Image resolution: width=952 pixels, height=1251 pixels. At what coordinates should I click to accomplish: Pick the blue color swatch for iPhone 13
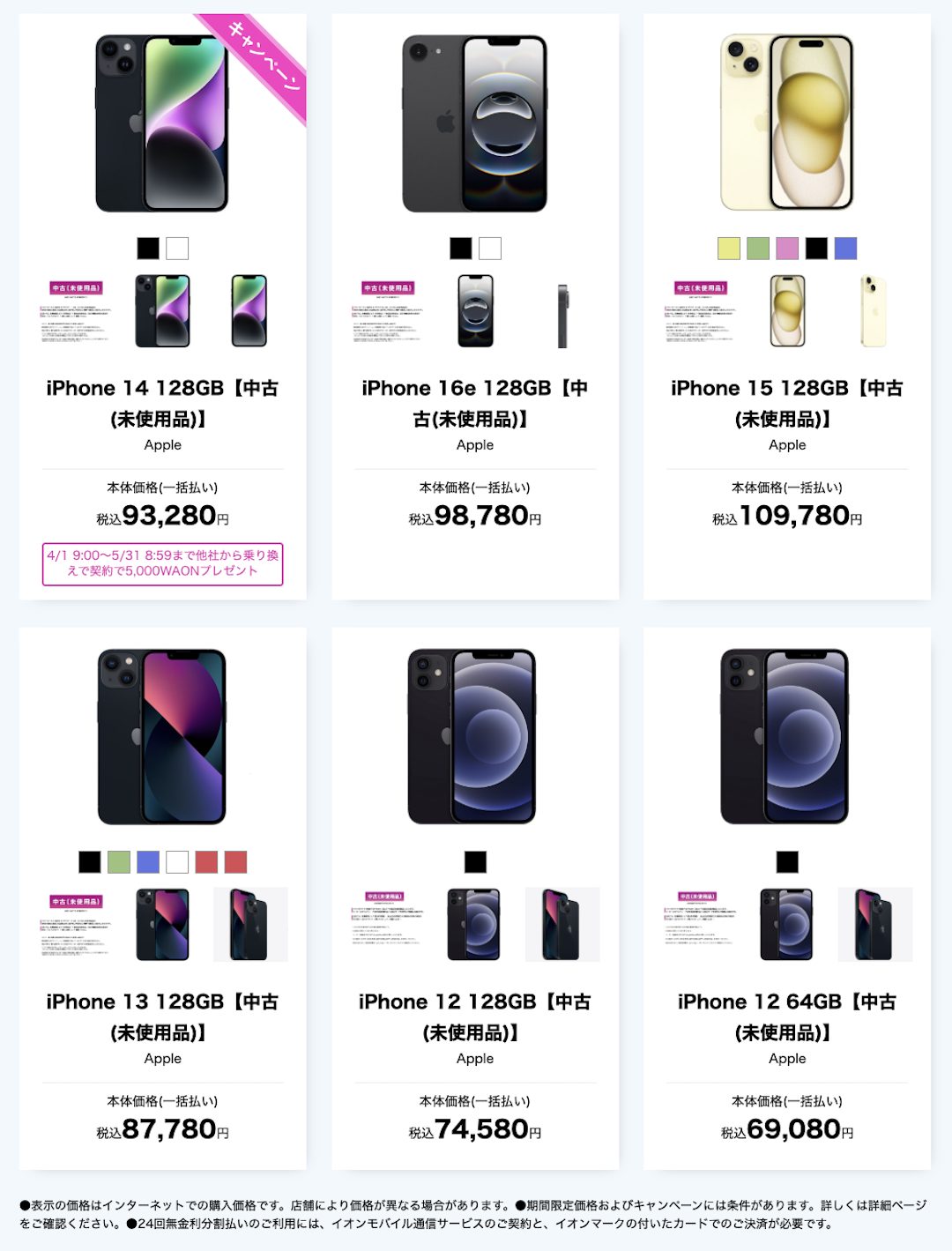click(x=148, y=862)
